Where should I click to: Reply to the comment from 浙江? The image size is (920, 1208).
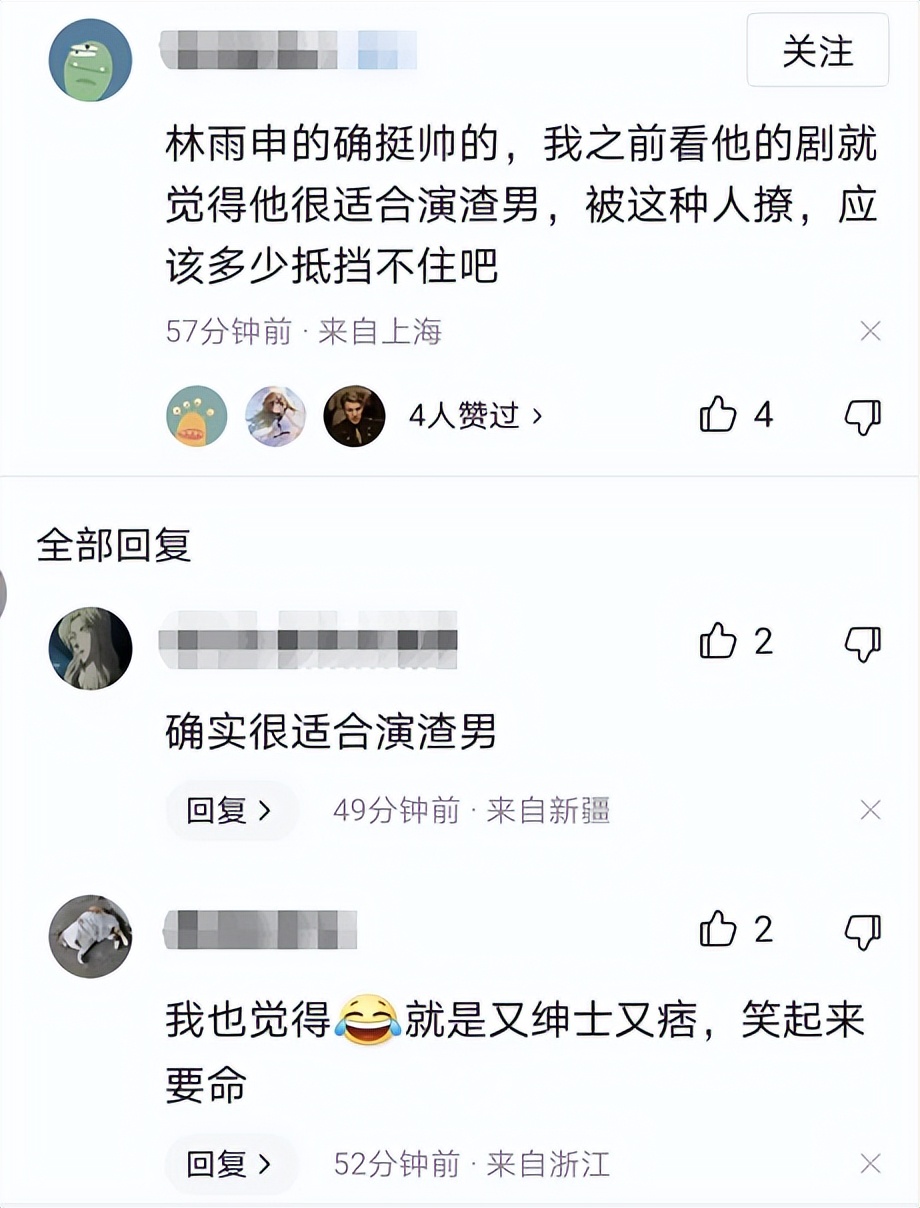pyautogui.click(x=231, y=1163)
